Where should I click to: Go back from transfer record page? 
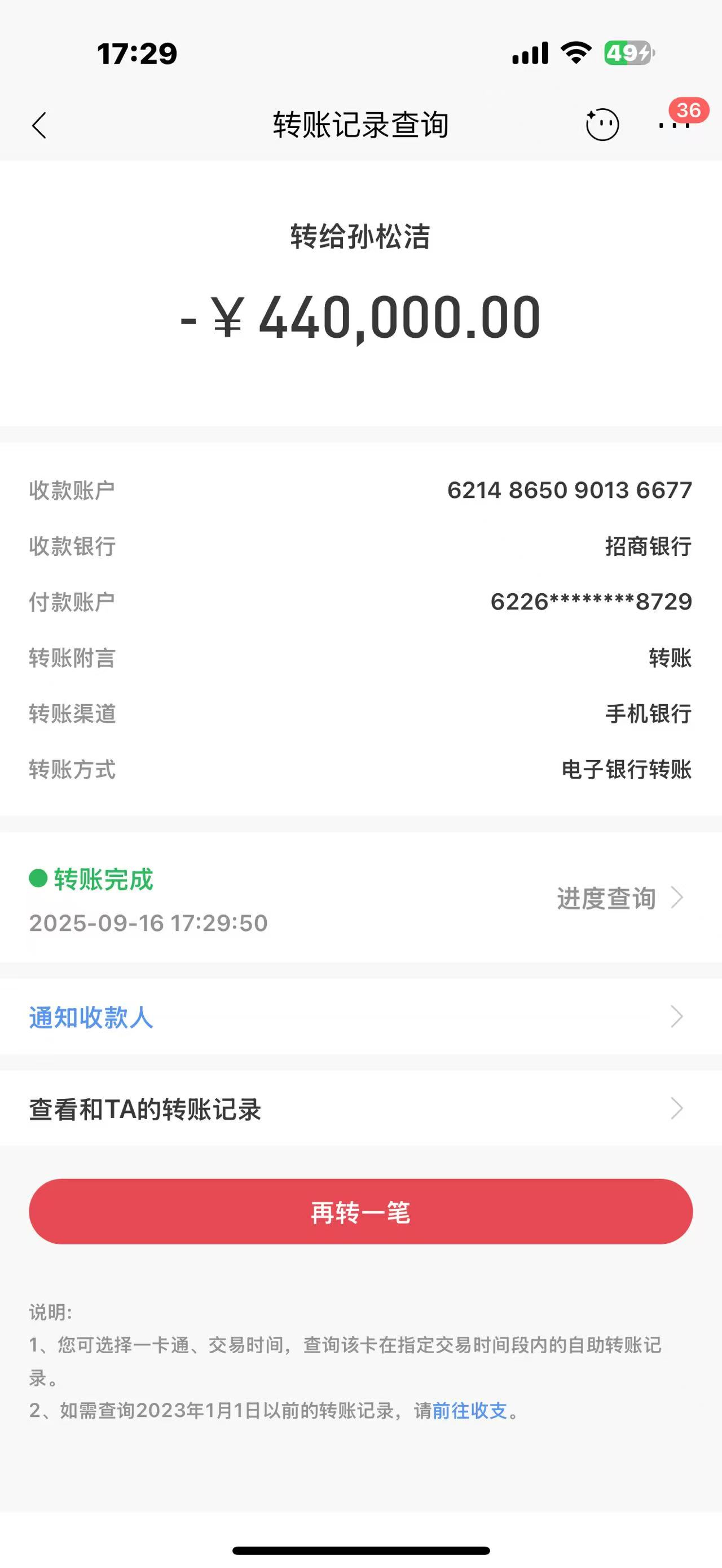(39, 125)
